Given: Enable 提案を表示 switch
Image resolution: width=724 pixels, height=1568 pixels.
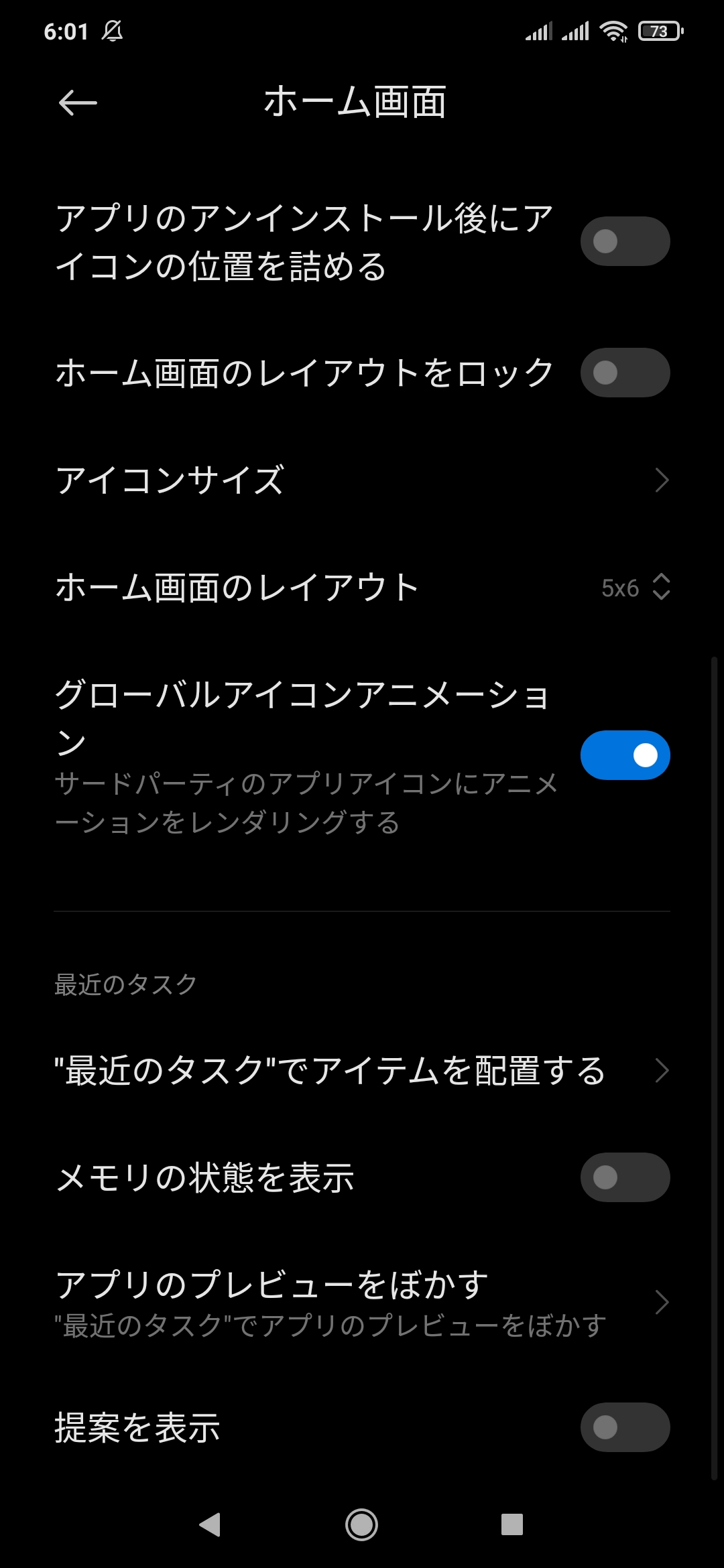Looking at the screenshot, I should pyautogui.click(x=625, y=1427).
